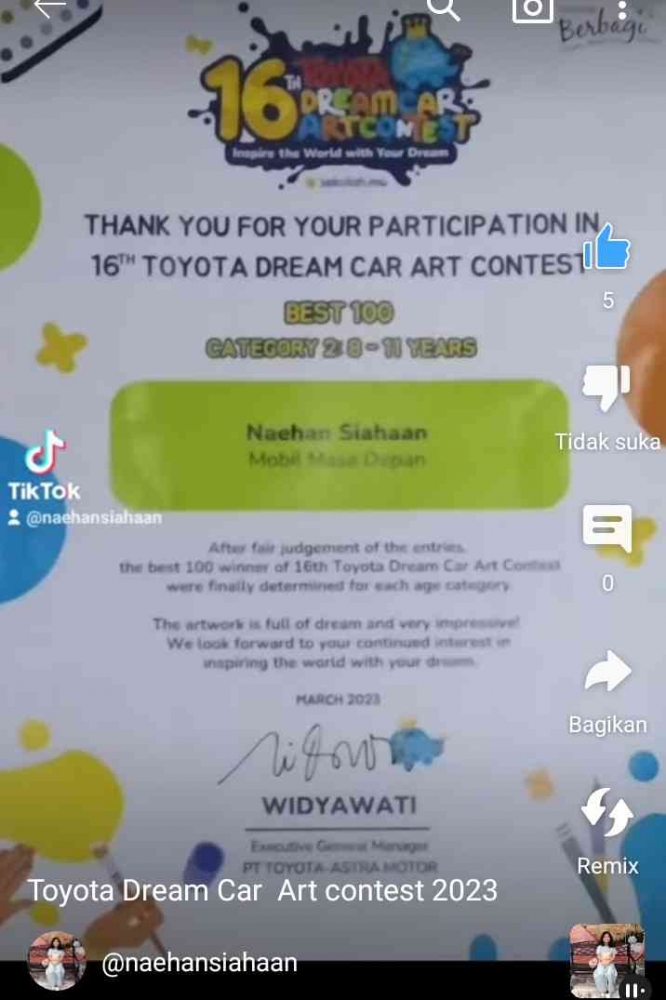Image resolution: width=666 pixels, height=1000 pixels.
Task: Remix this Short
Action: 607,812
